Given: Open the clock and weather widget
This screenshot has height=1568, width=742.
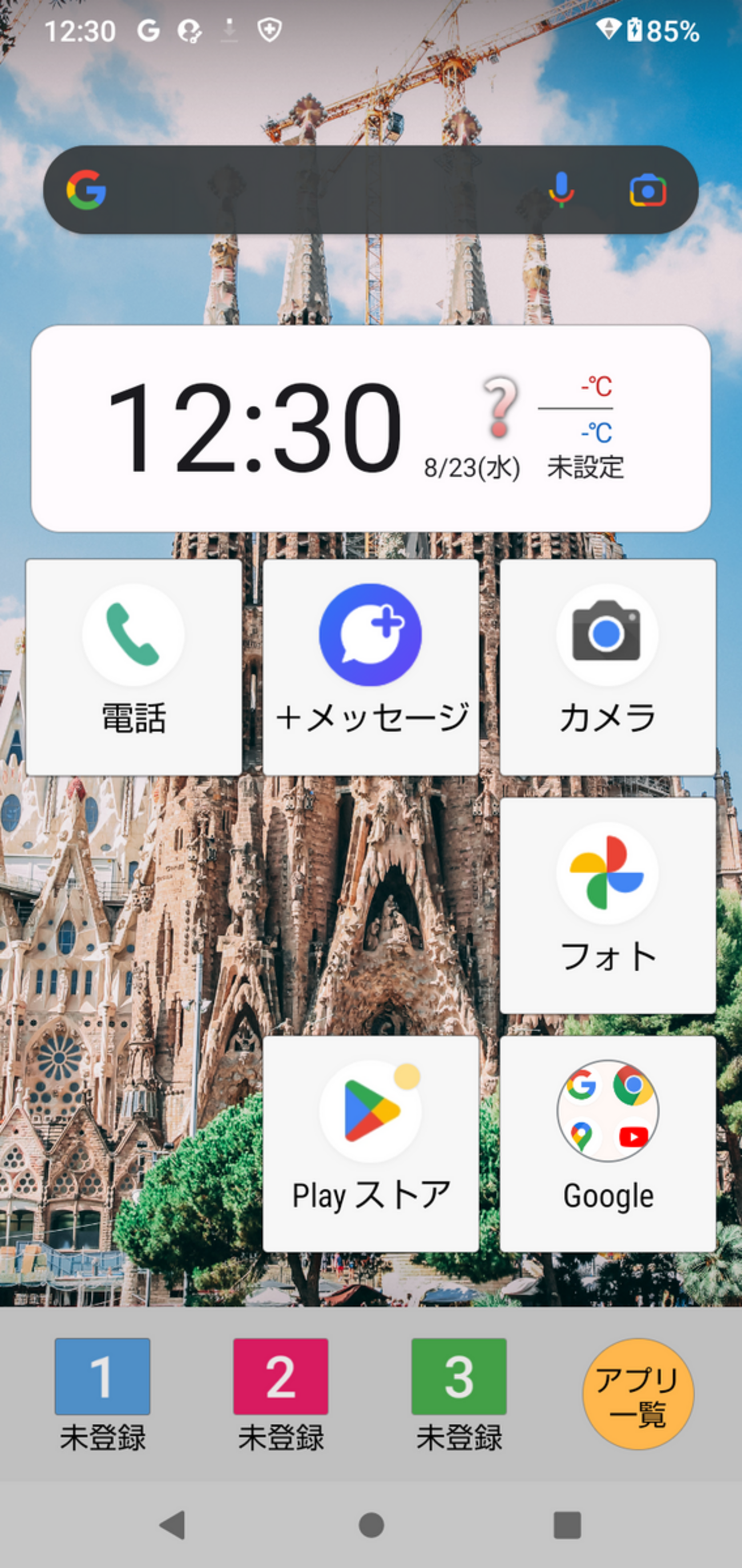Looking at the screenshot, I should point(370,428).
